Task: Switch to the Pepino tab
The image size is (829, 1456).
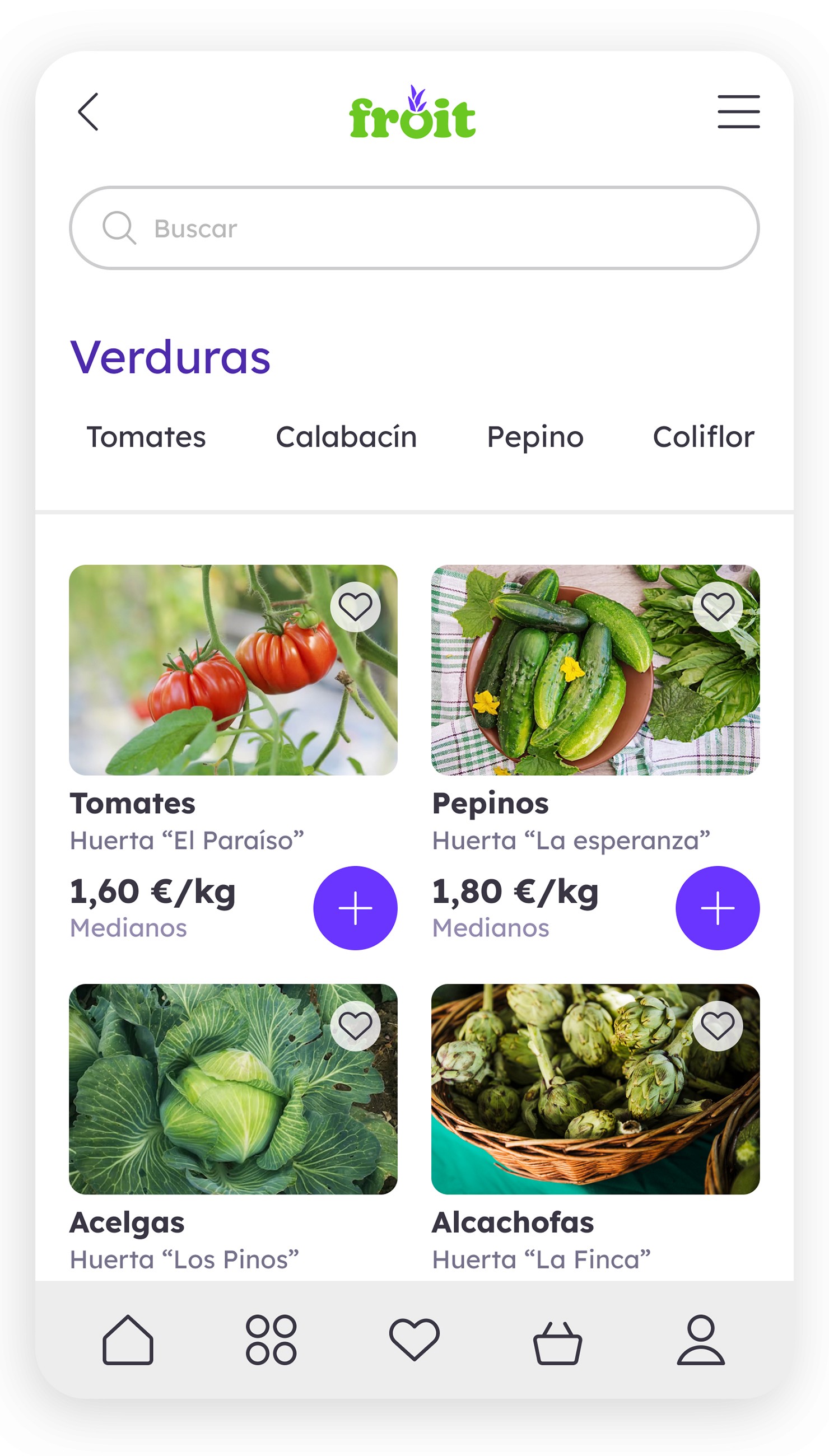Action: pos(535,438)
